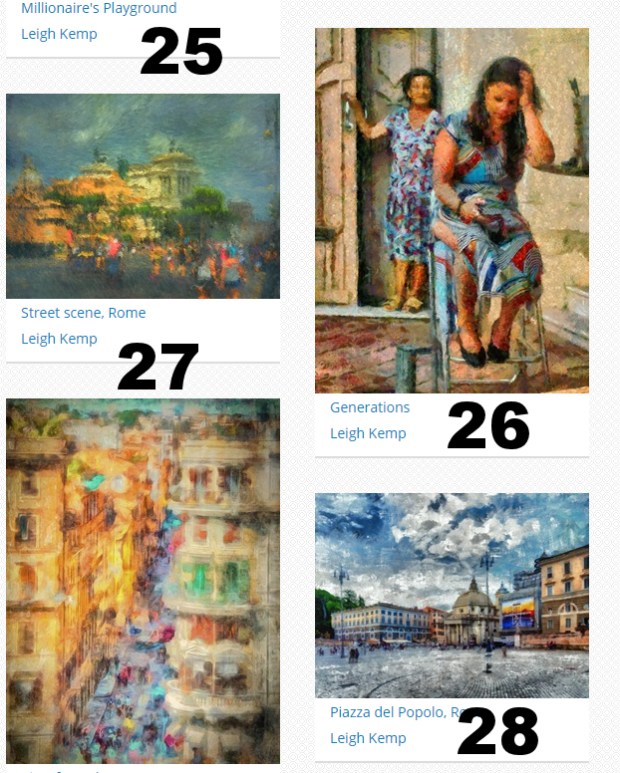This screenshot has width=620, height=773.
Task: Tap the Generations title link
Action: click(370, 408)
